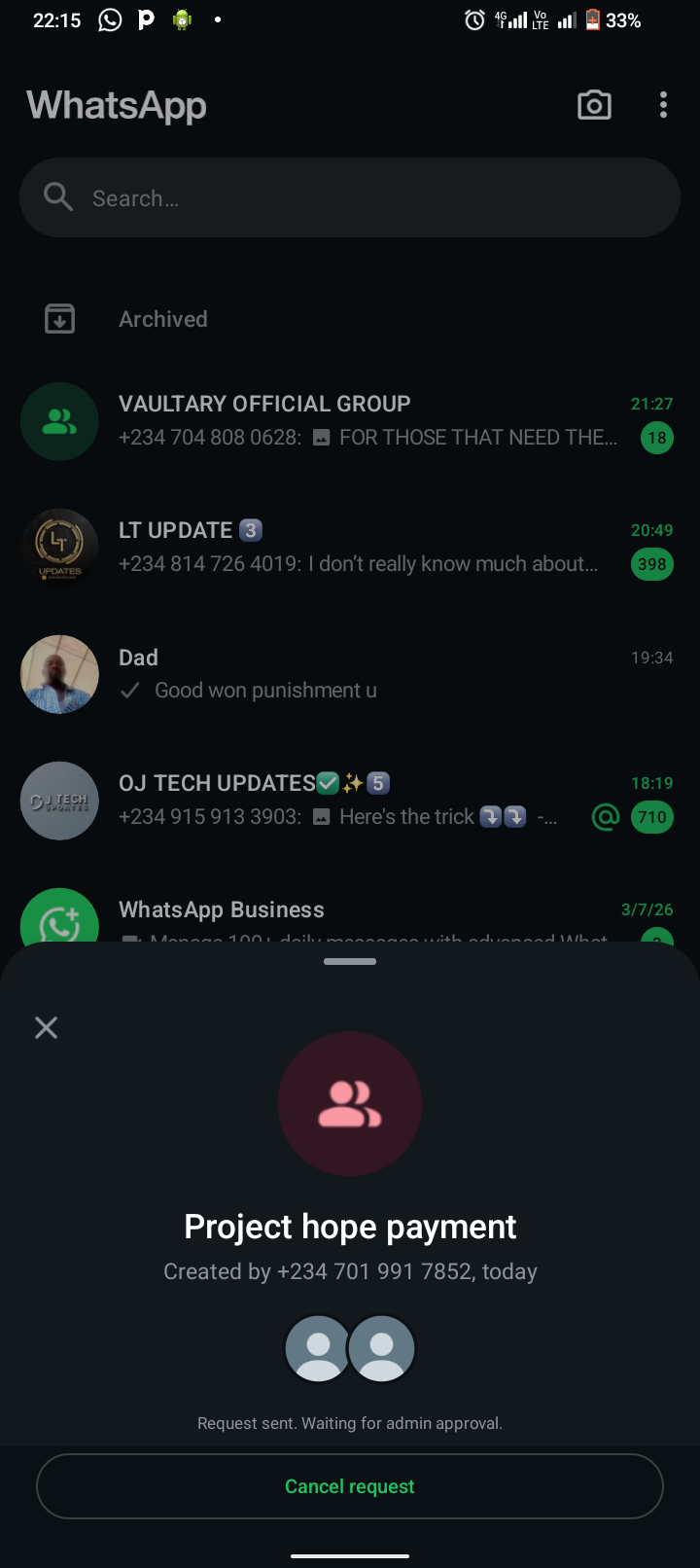Open the three-dot overflow menu
Image resolution: width=700 pixels, height=1568 pixels.
[x=663, y=105]
